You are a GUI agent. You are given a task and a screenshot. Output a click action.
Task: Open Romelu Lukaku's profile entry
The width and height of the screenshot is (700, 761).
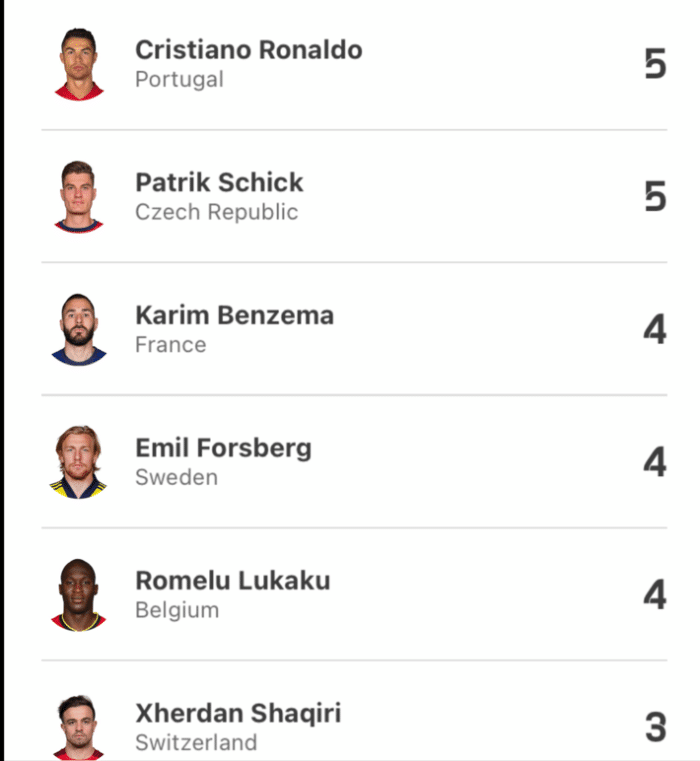click(232, 594)
